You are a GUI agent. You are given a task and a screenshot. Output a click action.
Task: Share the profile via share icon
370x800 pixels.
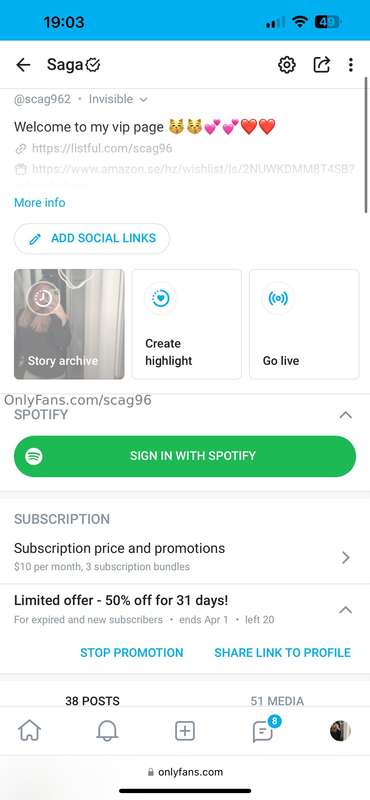pos(321,65)
